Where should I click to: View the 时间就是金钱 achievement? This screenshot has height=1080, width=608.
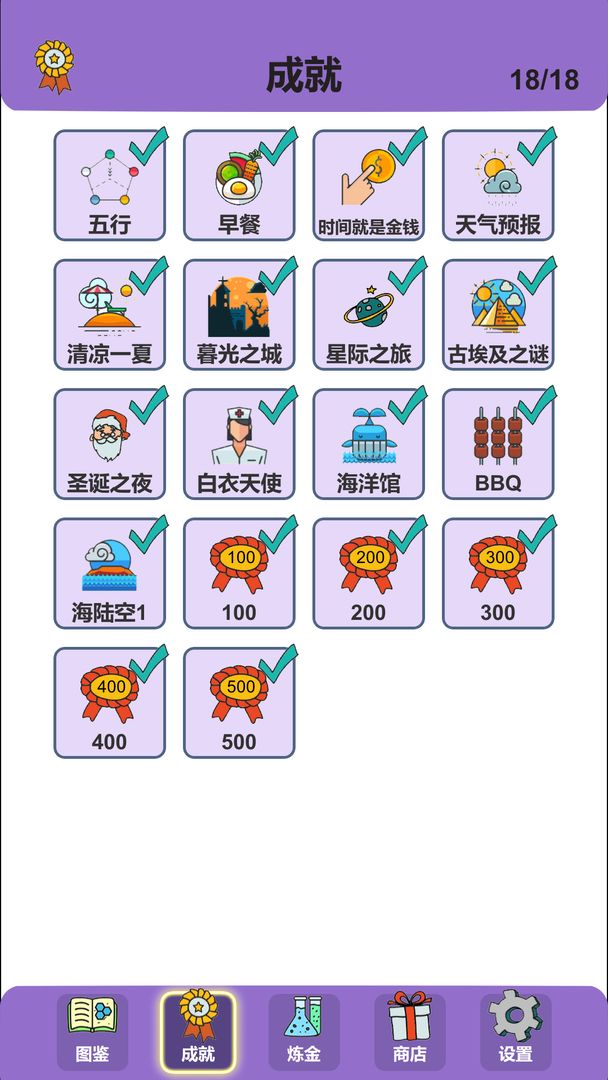pos(369,185)
